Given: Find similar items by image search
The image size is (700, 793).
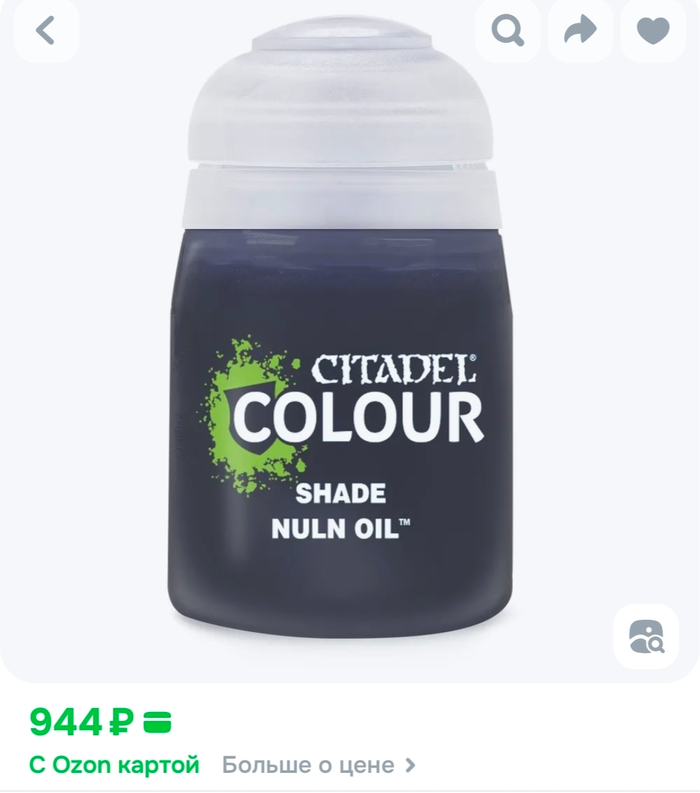Looking at the screenshot, I should click(645, 637).
